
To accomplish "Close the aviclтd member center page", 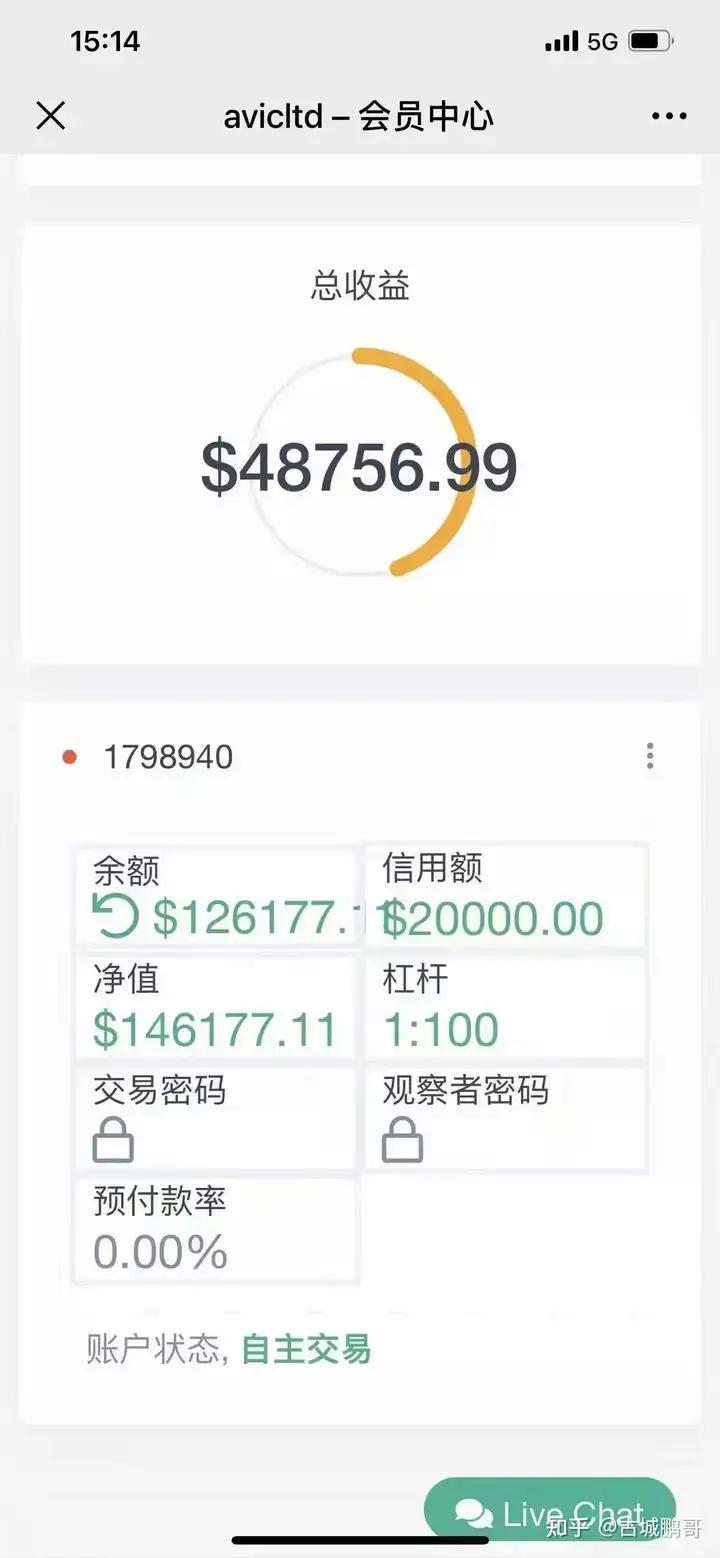I will click(x=50, y=116).
